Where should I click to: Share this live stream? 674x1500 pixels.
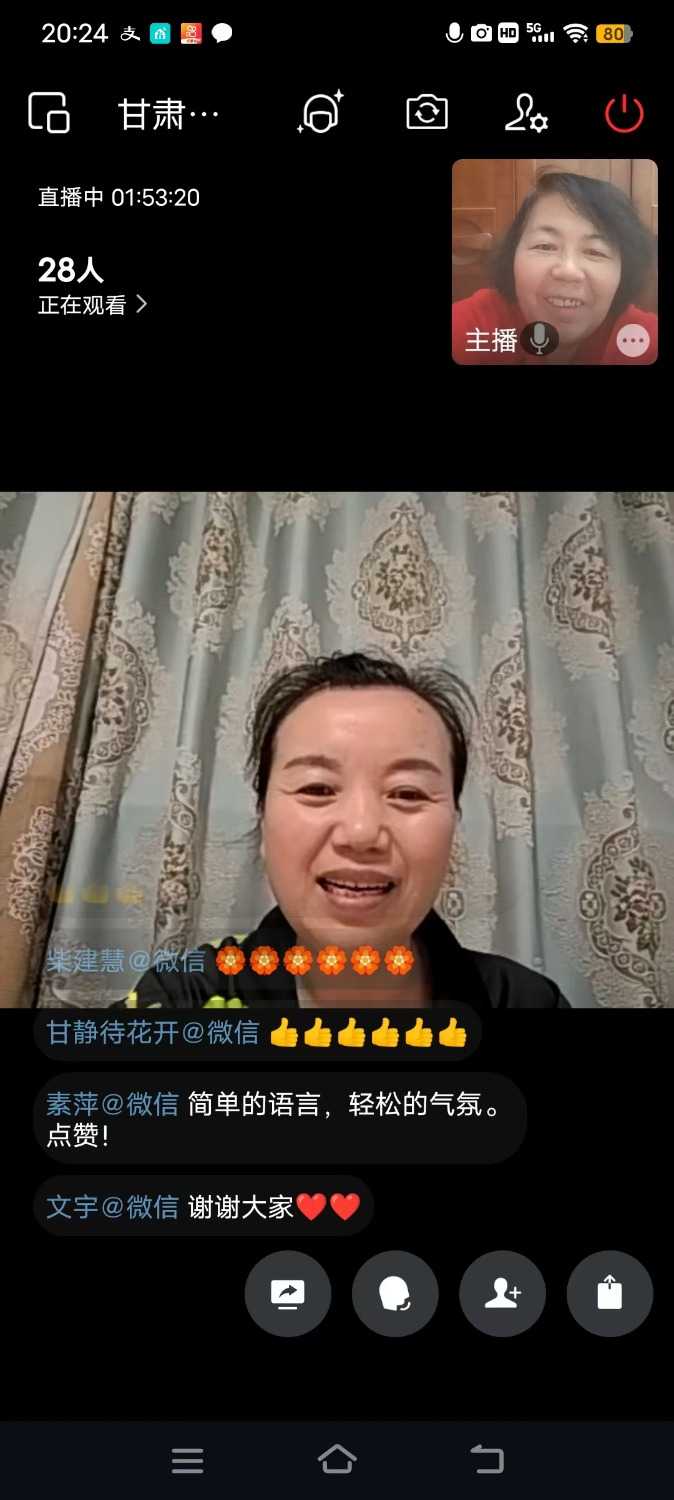[609, 1294]
